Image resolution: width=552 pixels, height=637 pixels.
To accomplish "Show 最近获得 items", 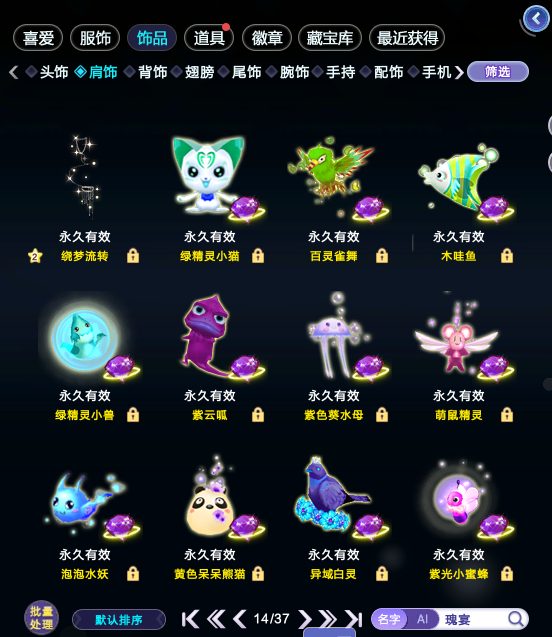I will pyautogui.click(x=407, y=38).
